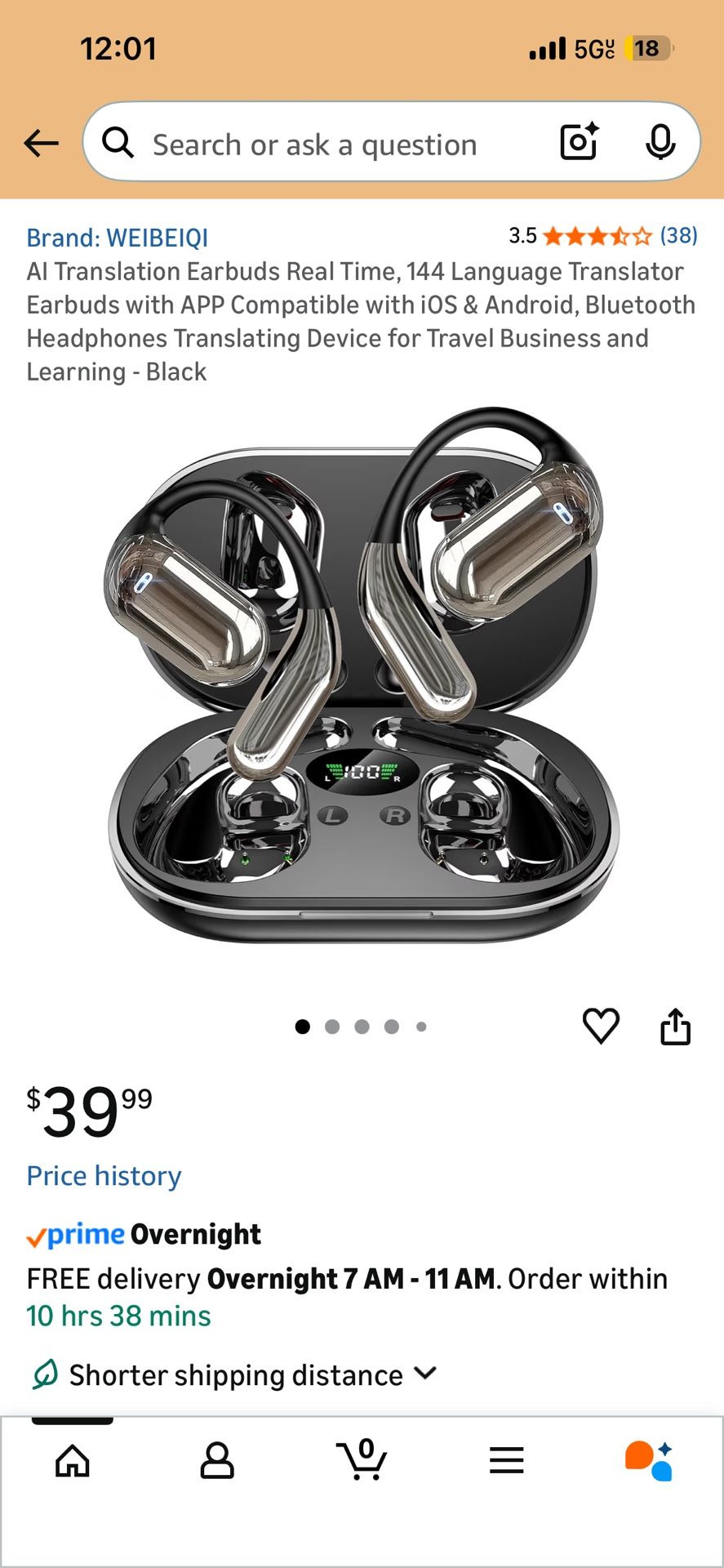The width and height of the screenshot is (724, 1568).
Task: Switch to the Home tab
Action: click(x=72, y=1461)
